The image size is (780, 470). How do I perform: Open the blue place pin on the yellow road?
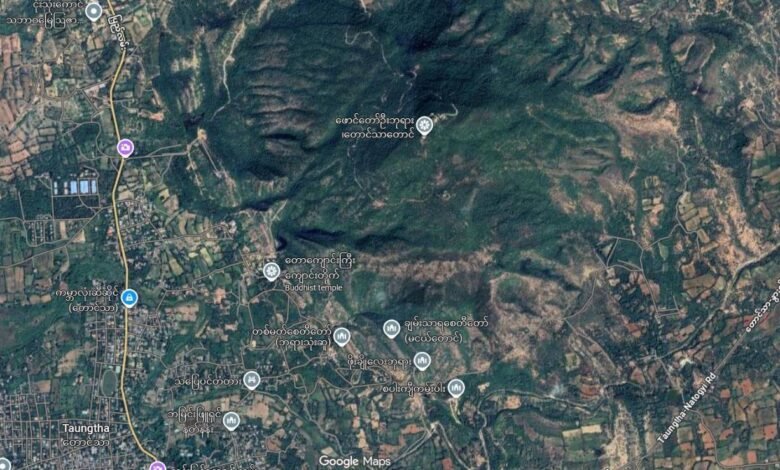(x=129, y=297)
